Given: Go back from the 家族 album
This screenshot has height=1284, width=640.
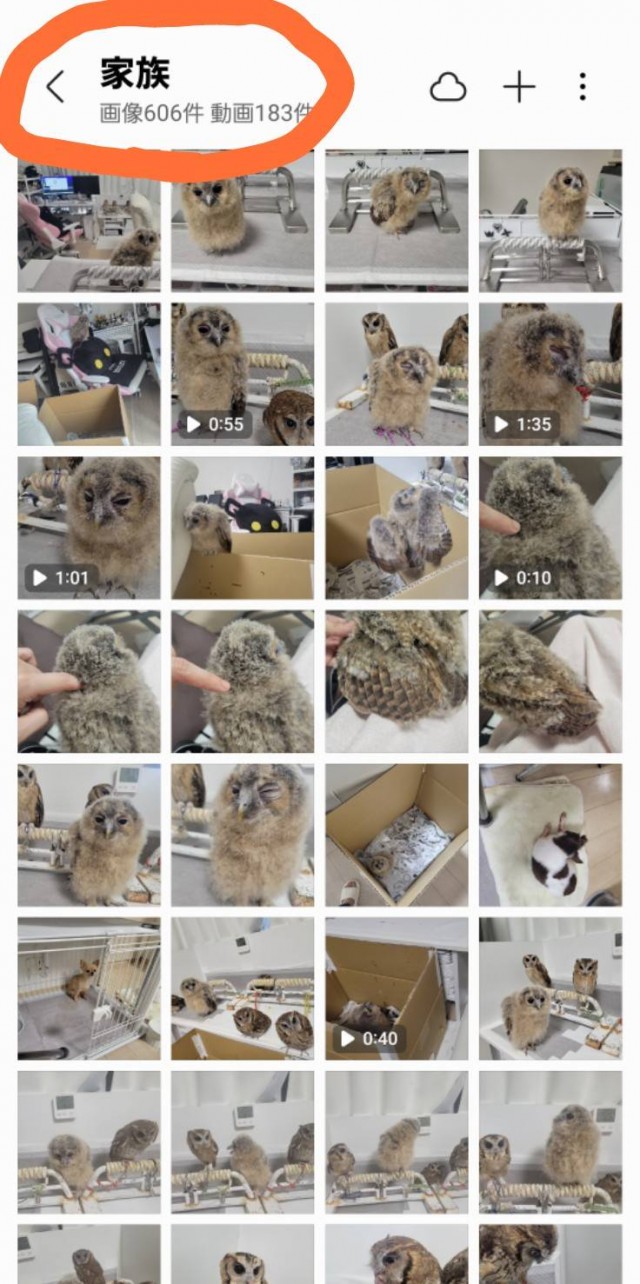Looking at the screenshot, I should point(55,88).
